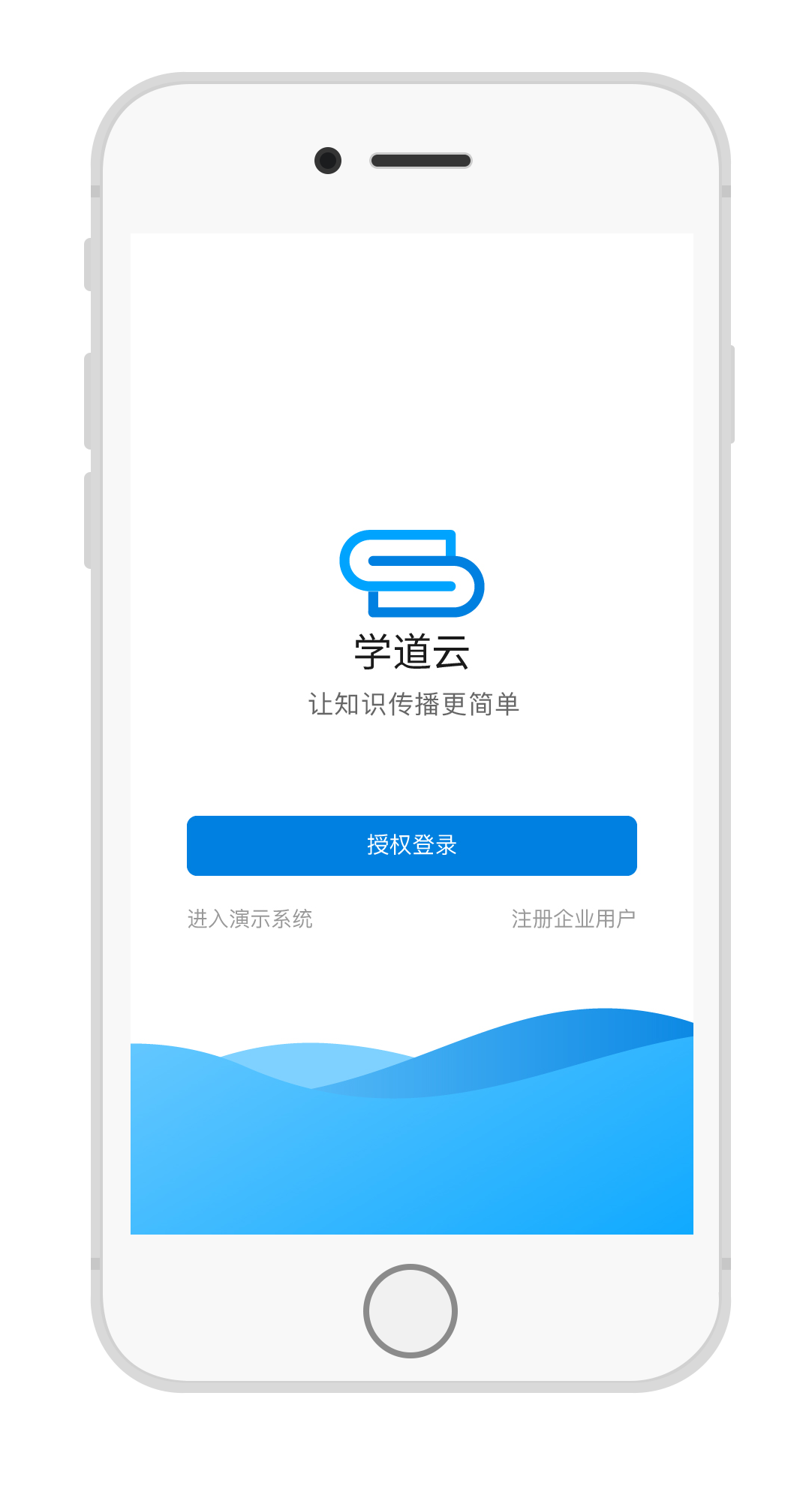Tap the 授权登录 button

(411, 845)
